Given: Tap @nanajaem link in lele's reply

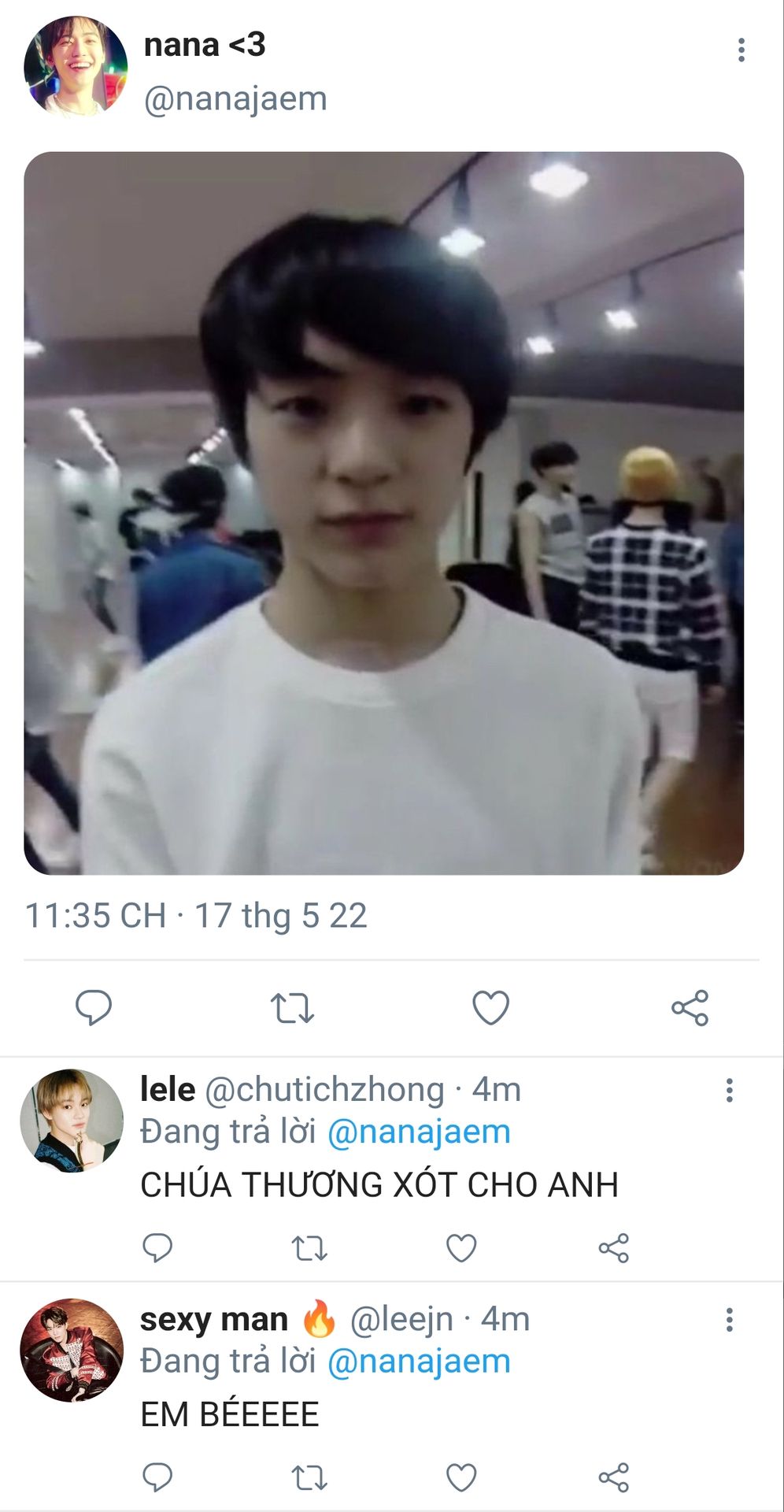Looking at the screenshot, I should tap(419, 1132).
